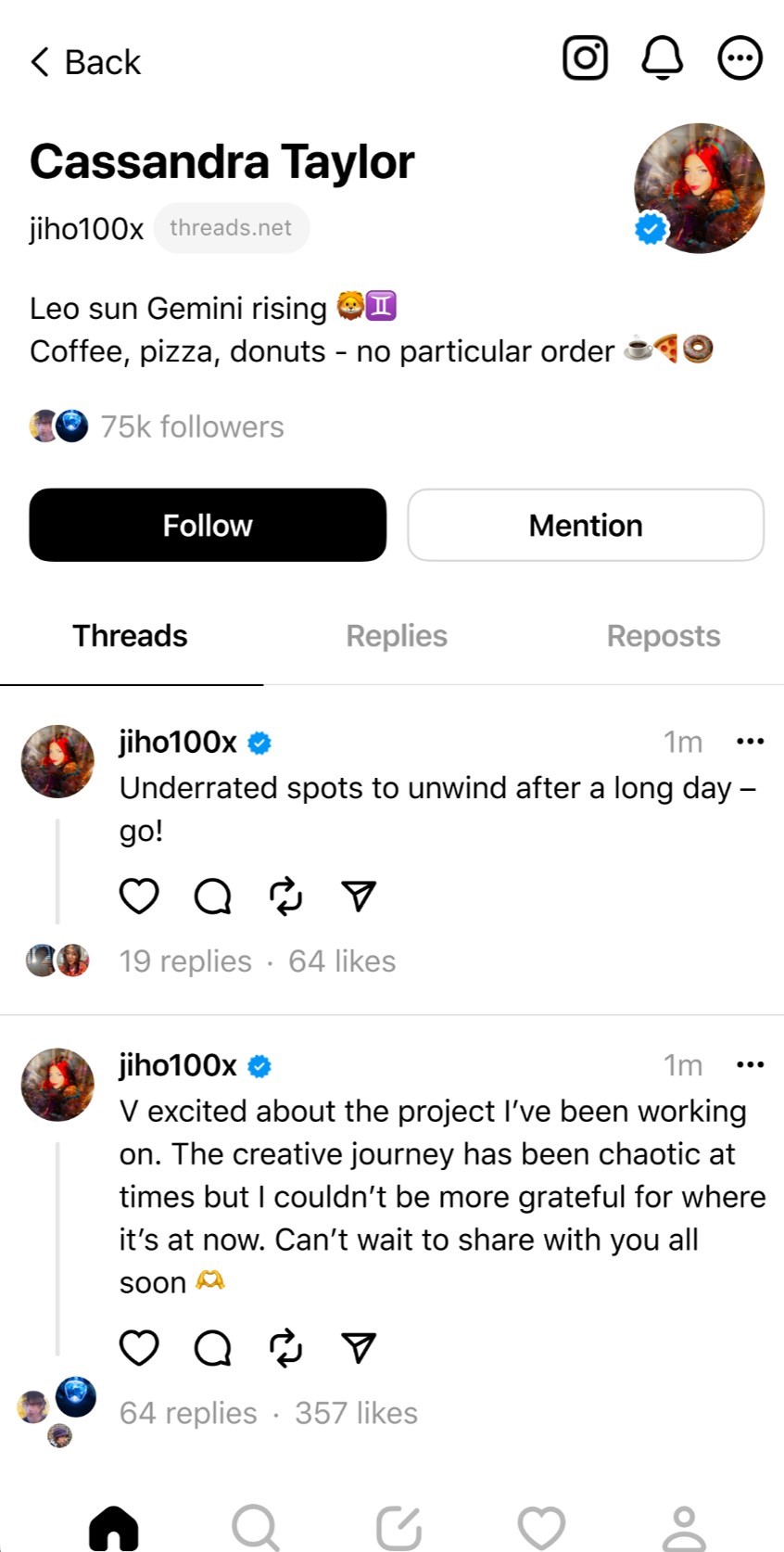Switch to the Reposts tab
The image size is (784, 1552).
click(x=664, y=636)
